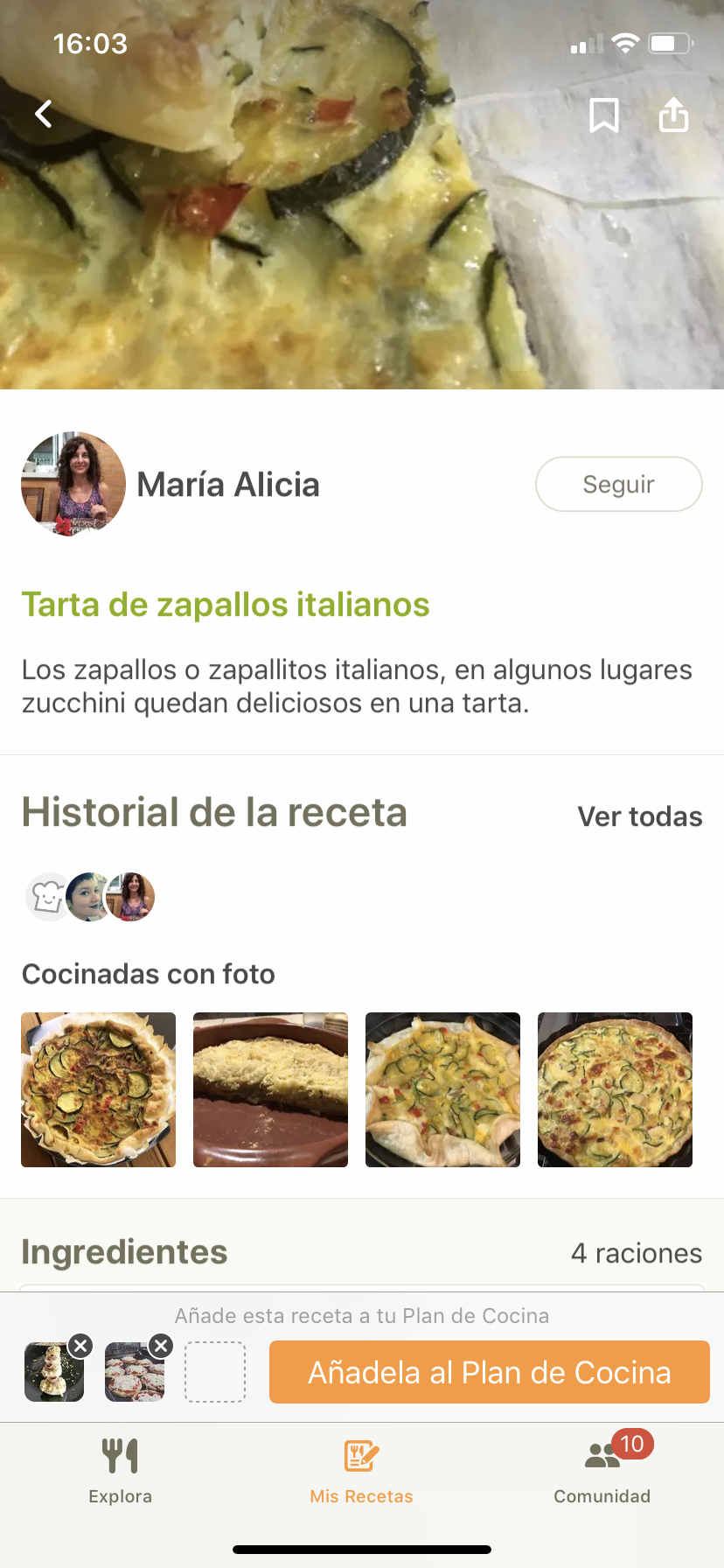Remove first planned recipe photo
Image resolution: width=724 pixels, height=1568 pixels.
81,1346
